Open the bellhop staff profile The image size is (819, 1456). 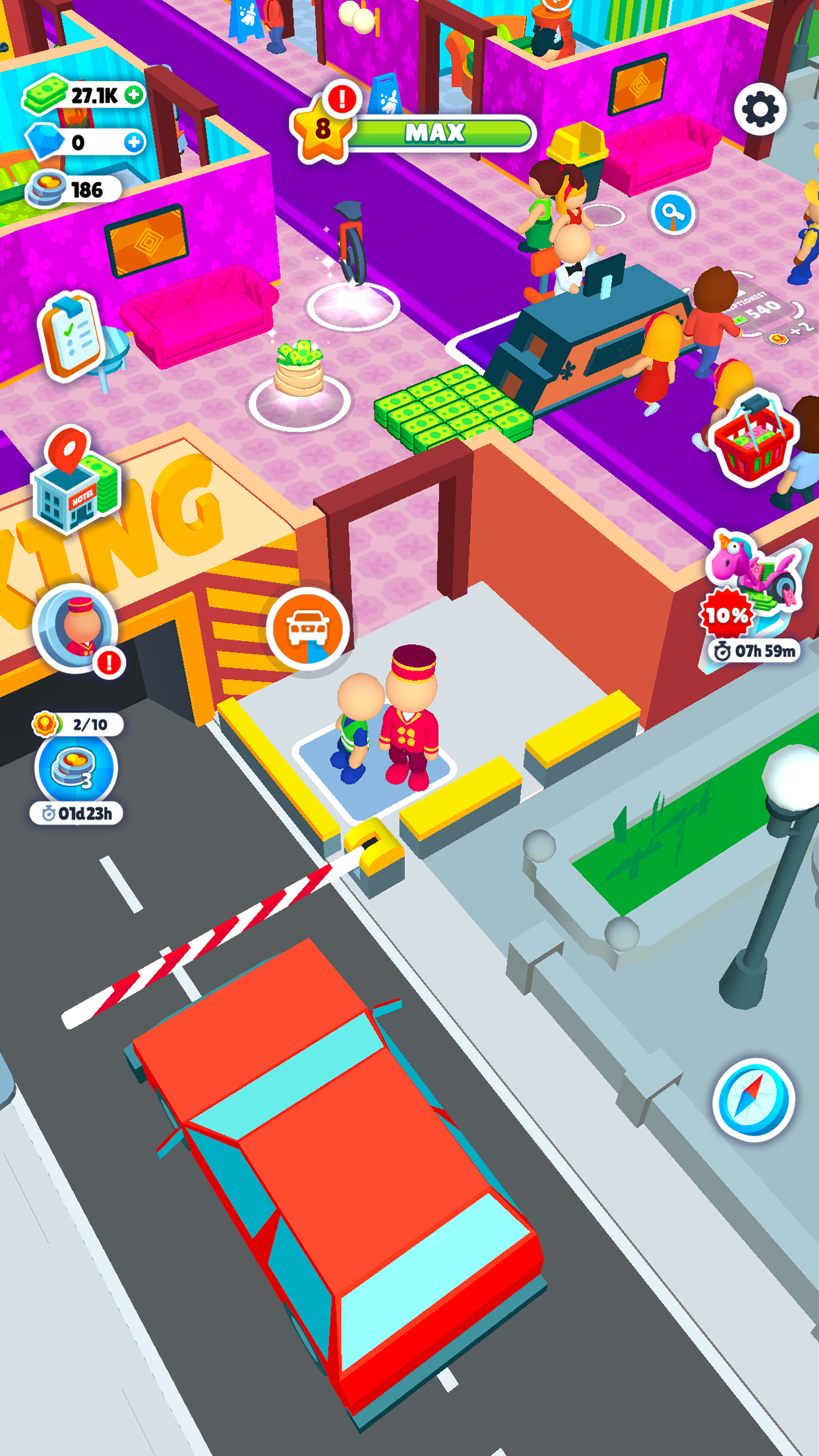coord(76,626)
